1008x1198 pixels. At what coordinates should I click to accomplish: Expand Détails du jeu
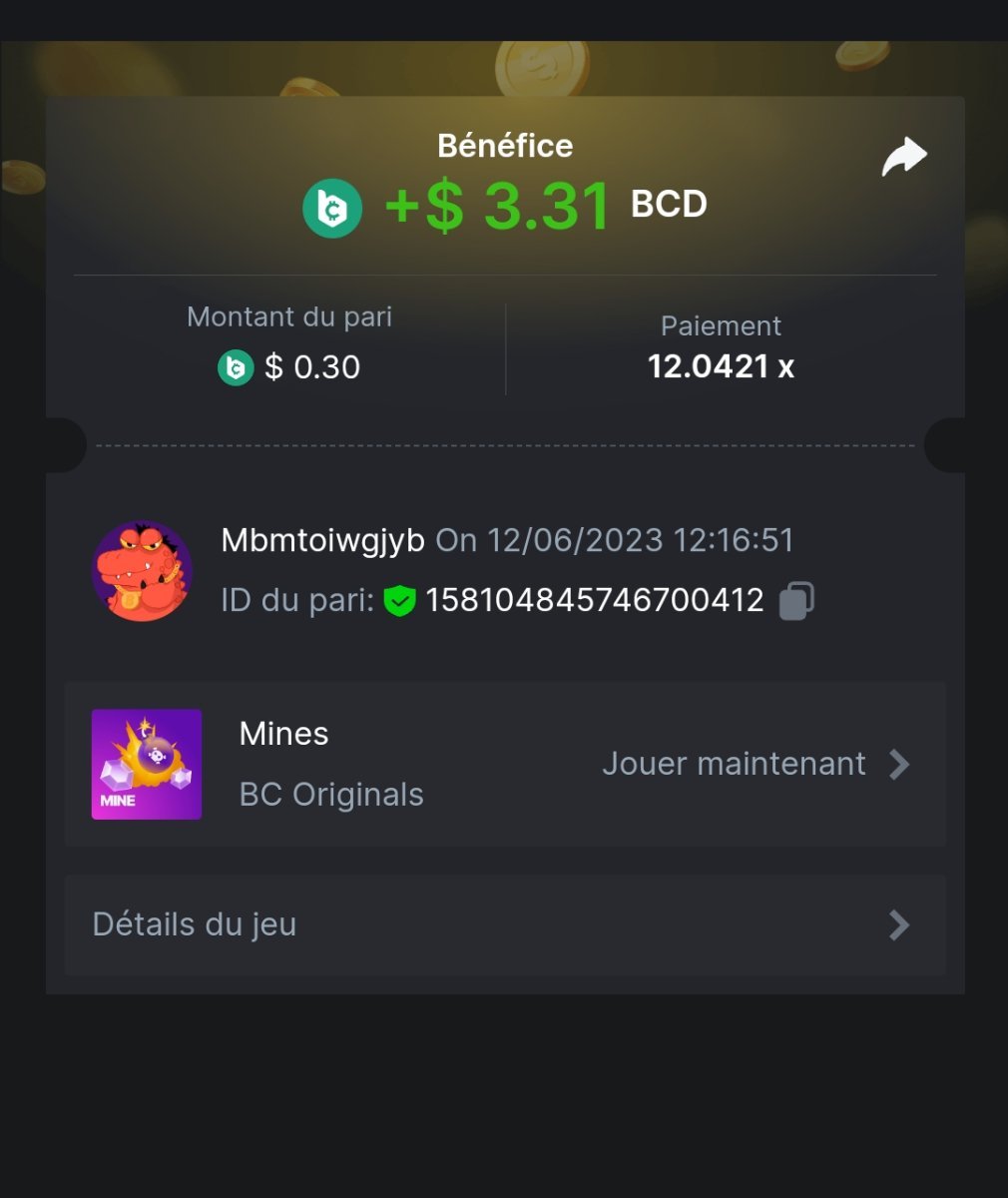tap(505, 924)
